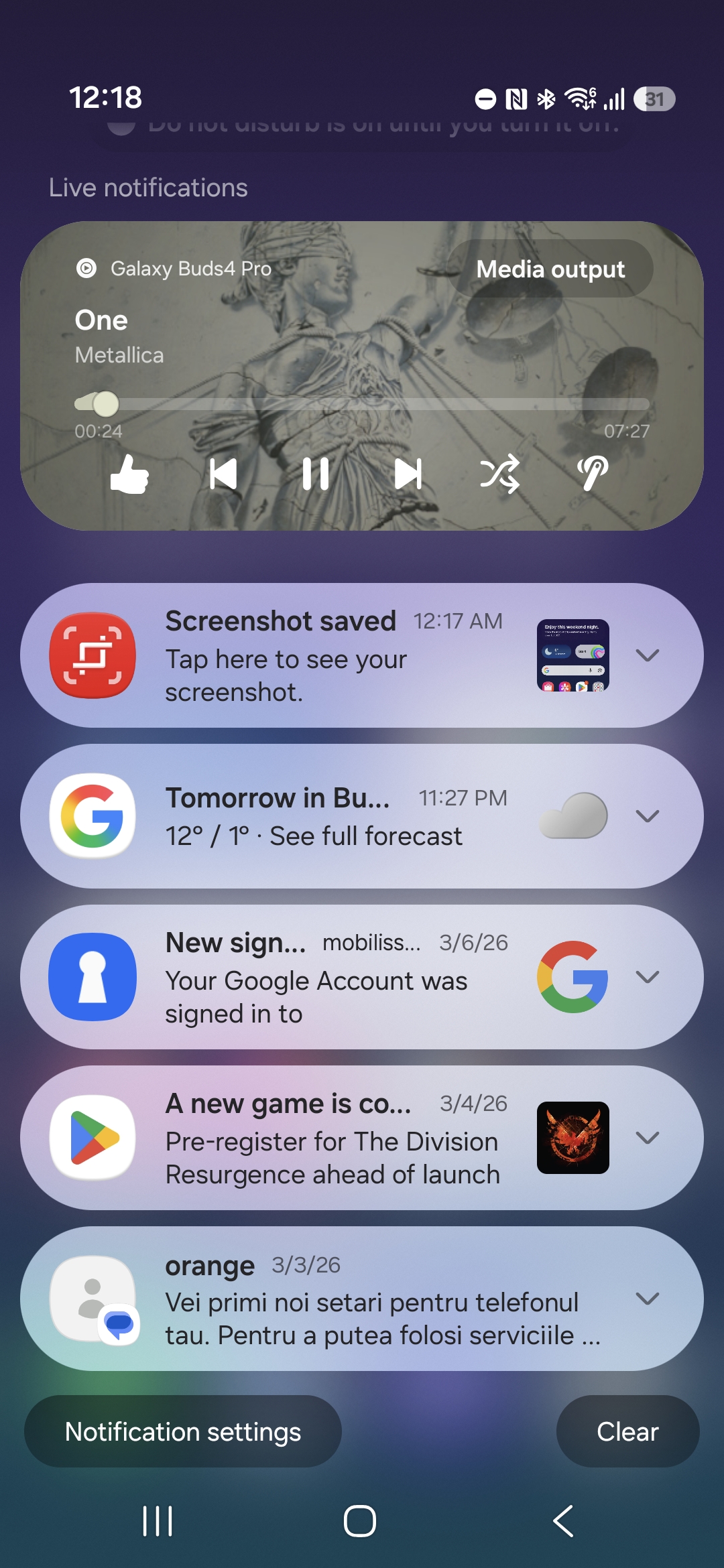The width and height of the screenshot is (724, 1568).
Task: Tap the earbuds icon in media player
Action: point(593,474)
